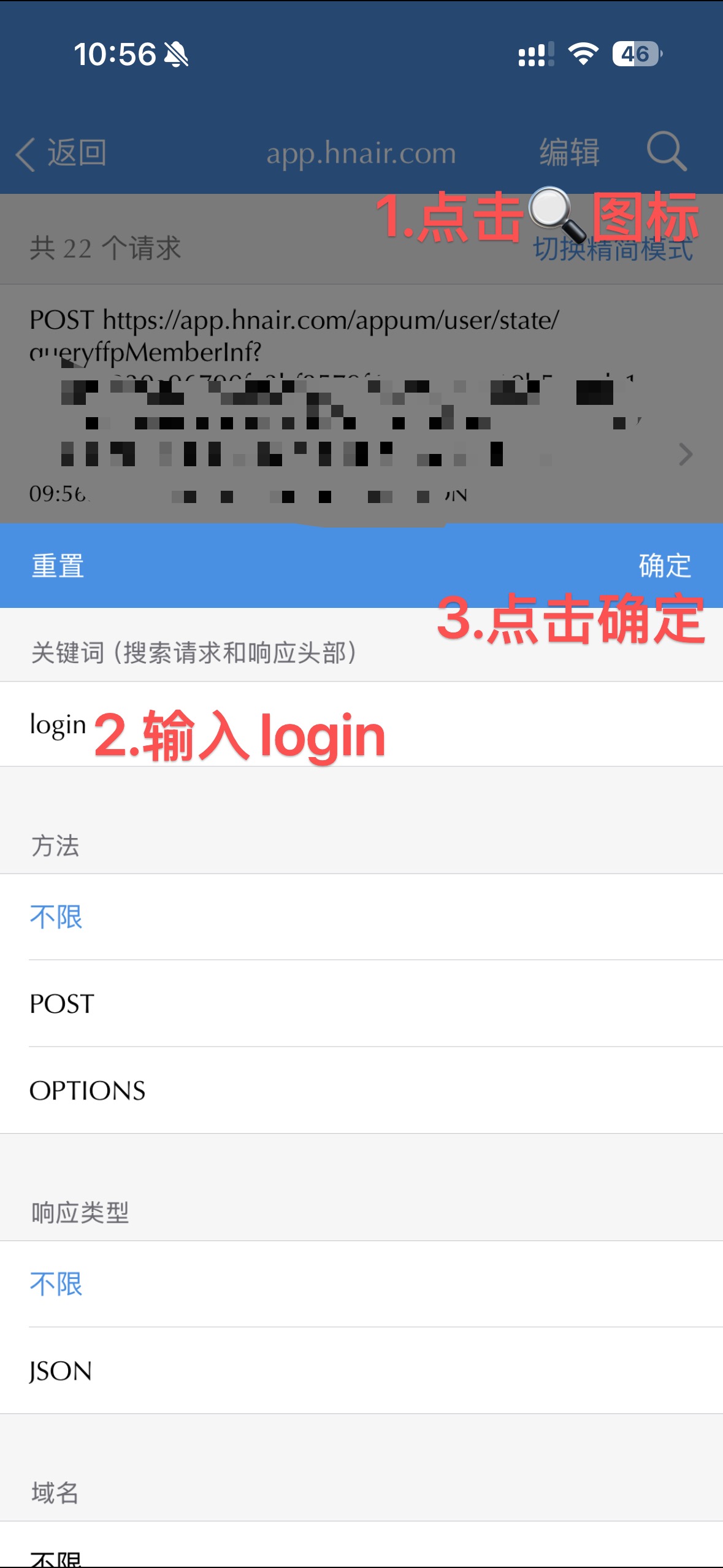Select 不限 under 响应类型
Image resolution: width=723 pixels, height=1568 pixels.
[361, 1284]
